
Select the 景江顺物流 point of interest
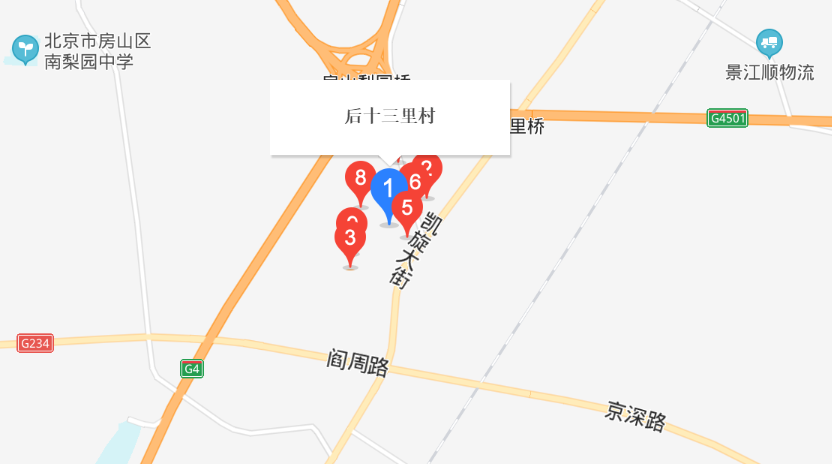[769, 43]
